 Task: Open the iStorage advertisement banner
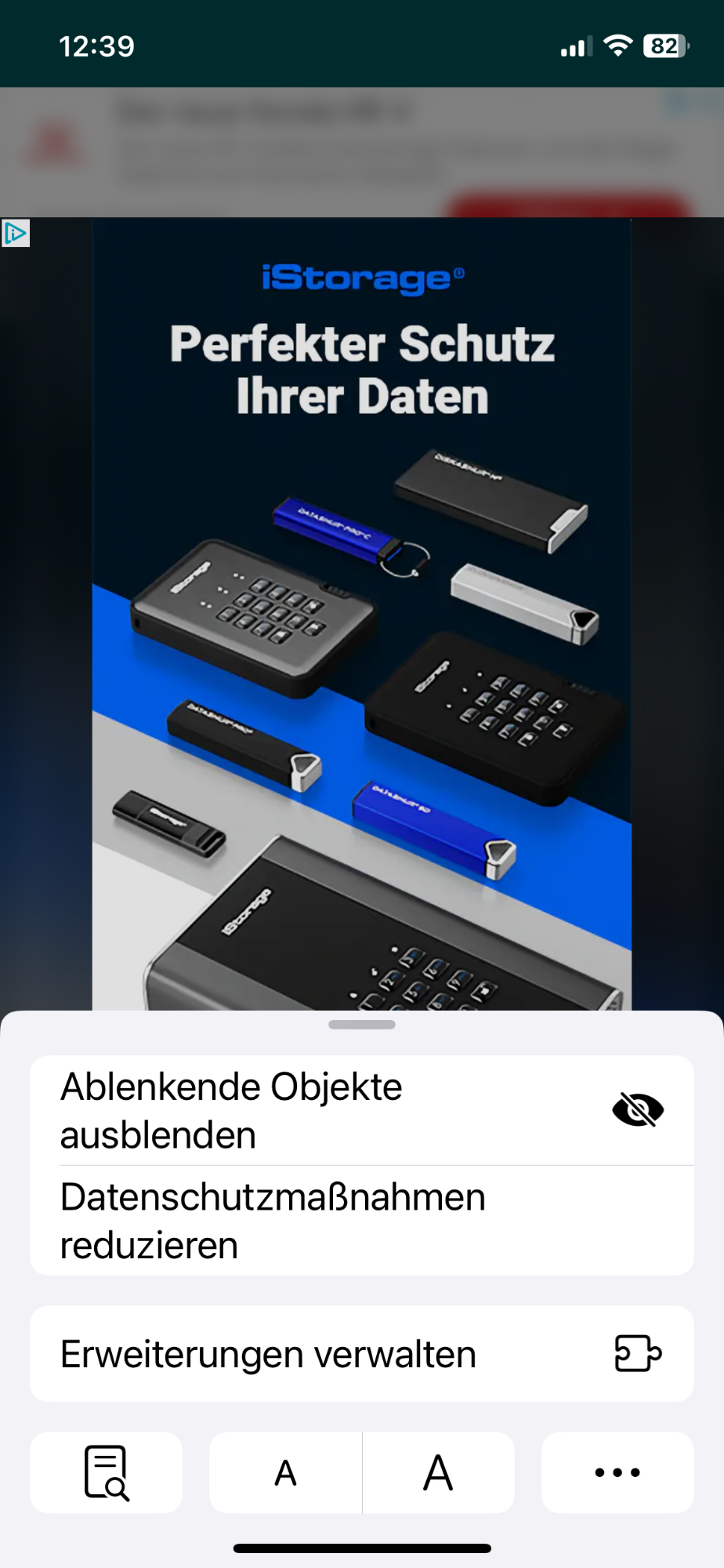(x=361, y=612)
